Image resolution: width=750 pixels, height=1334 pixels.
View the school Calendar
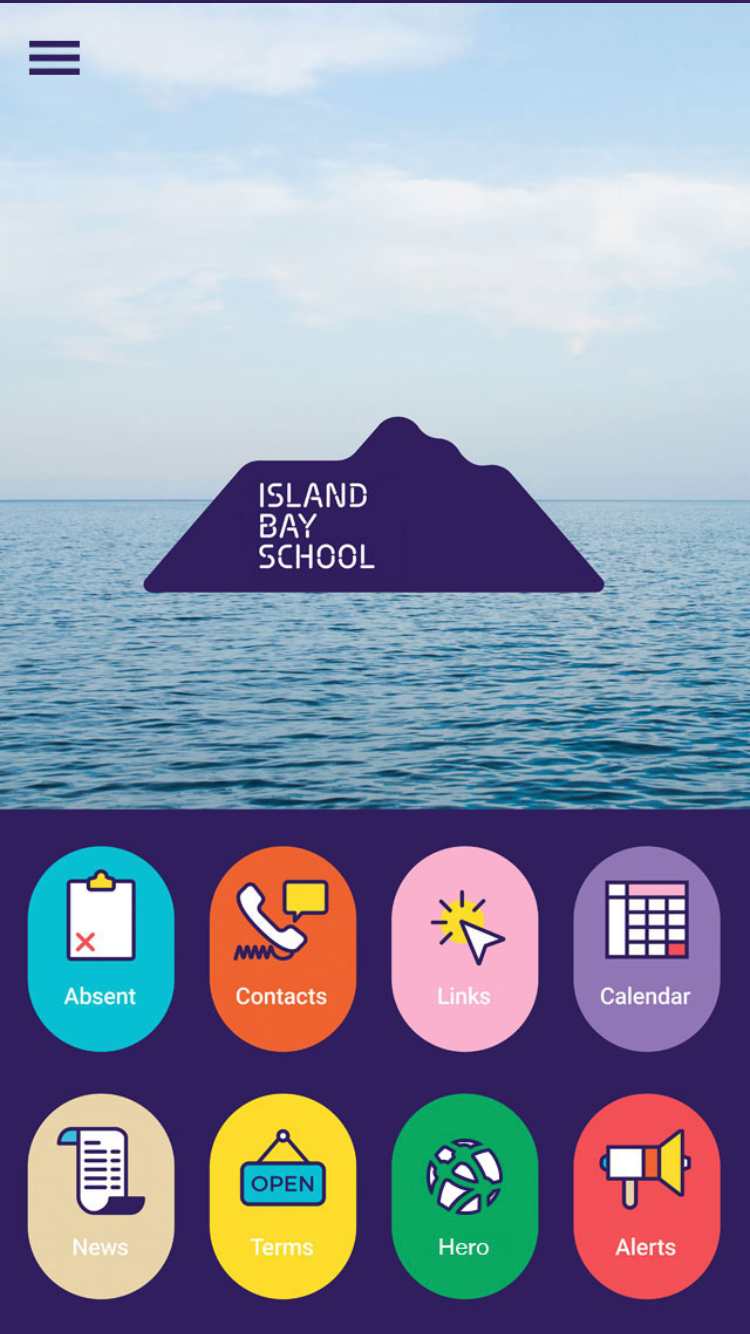pos(647,949)
